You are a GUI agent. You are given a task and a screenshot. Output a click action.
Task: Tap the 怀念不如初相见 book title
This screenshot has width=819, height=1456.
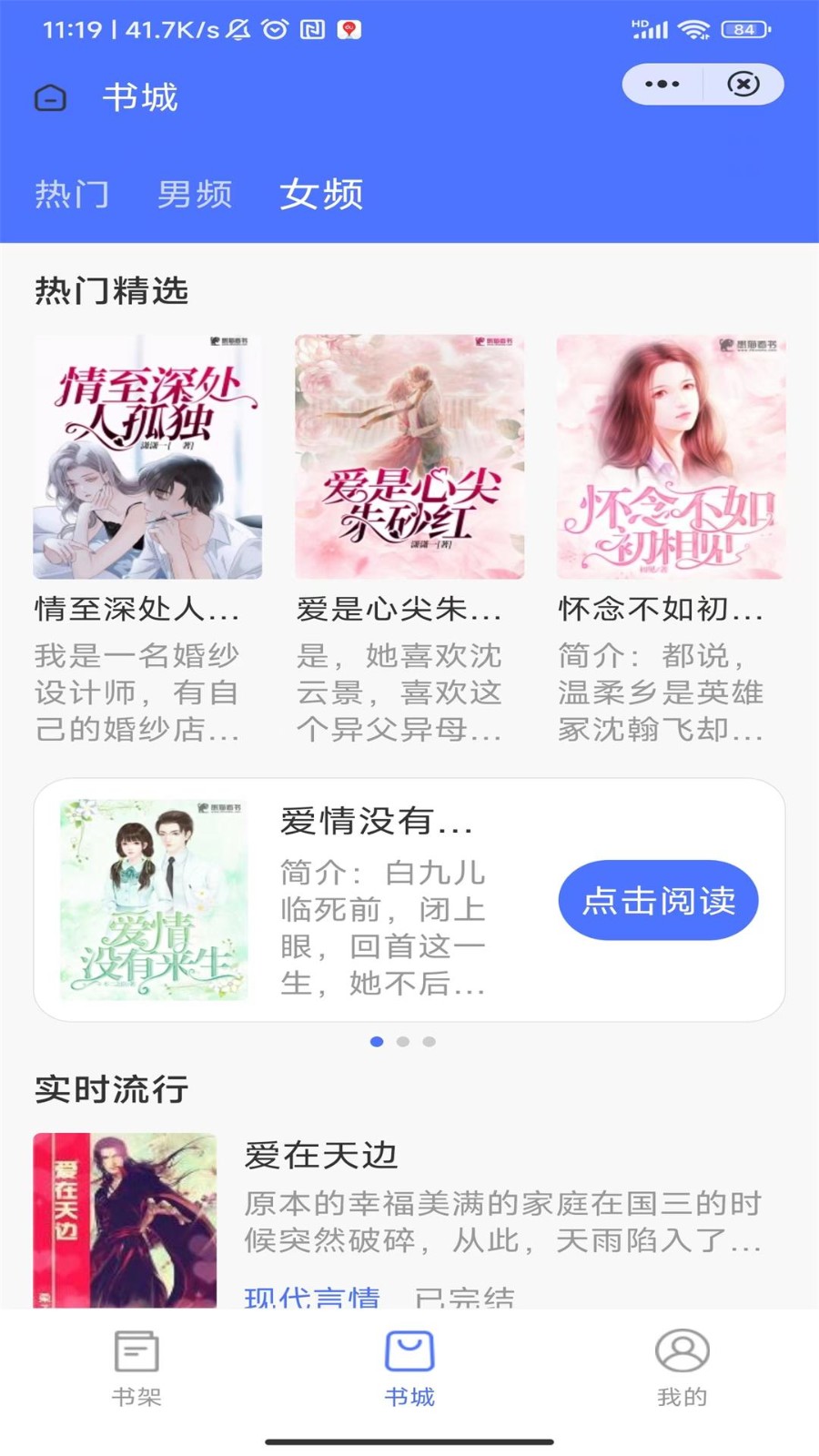pyautogui.click(x=669, y=612)
